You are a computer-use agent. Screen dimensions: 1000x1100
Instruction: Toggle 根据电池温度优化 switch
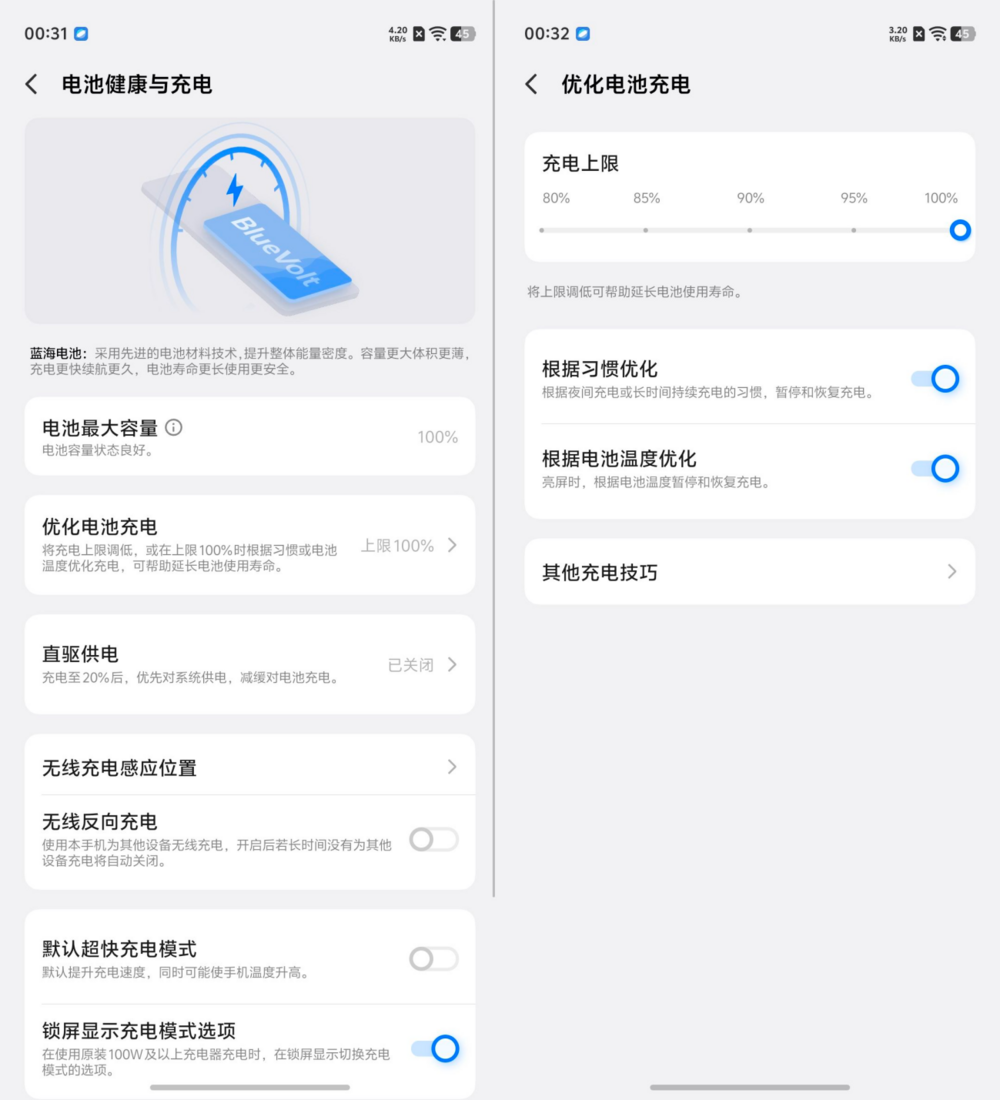[935, 468]
